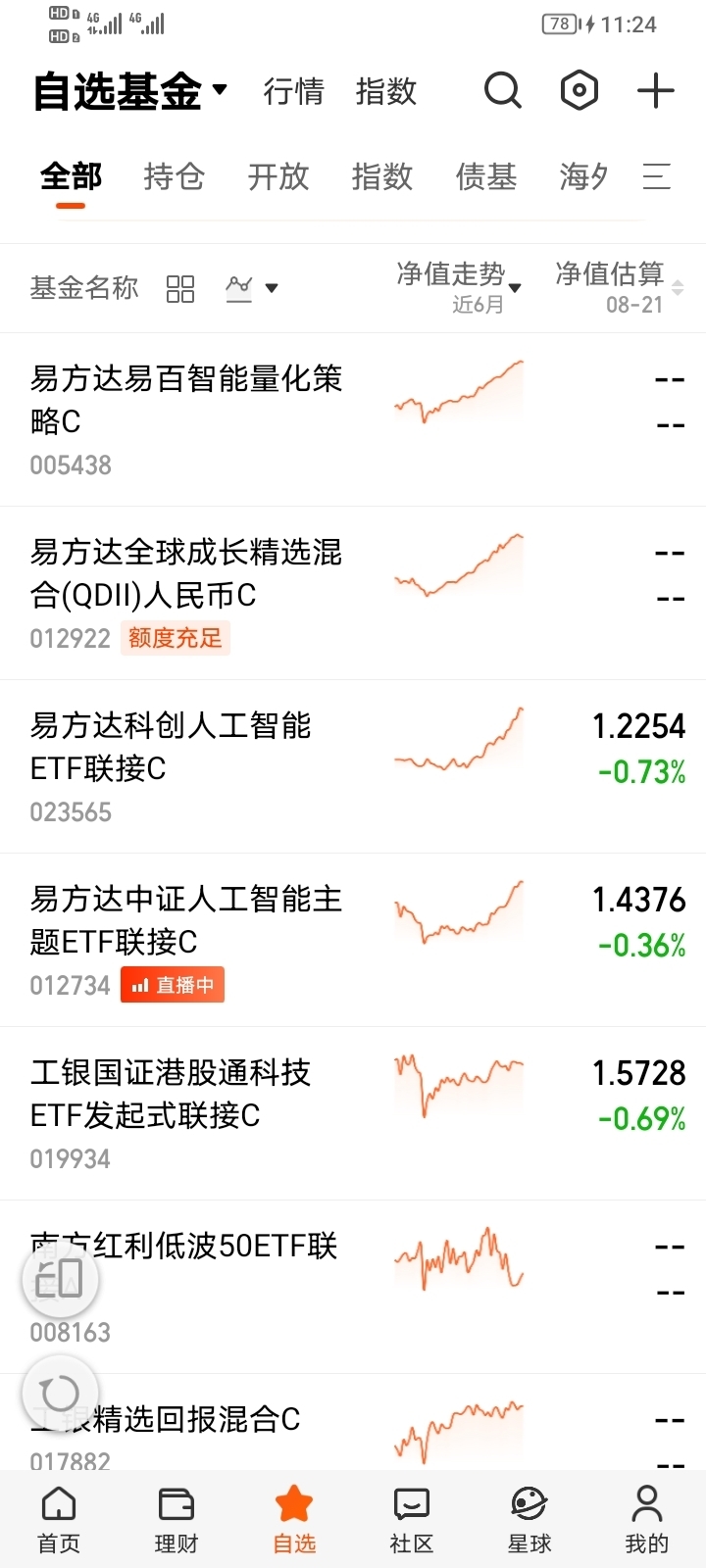
Task: Switch to the 行情 top tab
Action: click(x=293, y=91)
